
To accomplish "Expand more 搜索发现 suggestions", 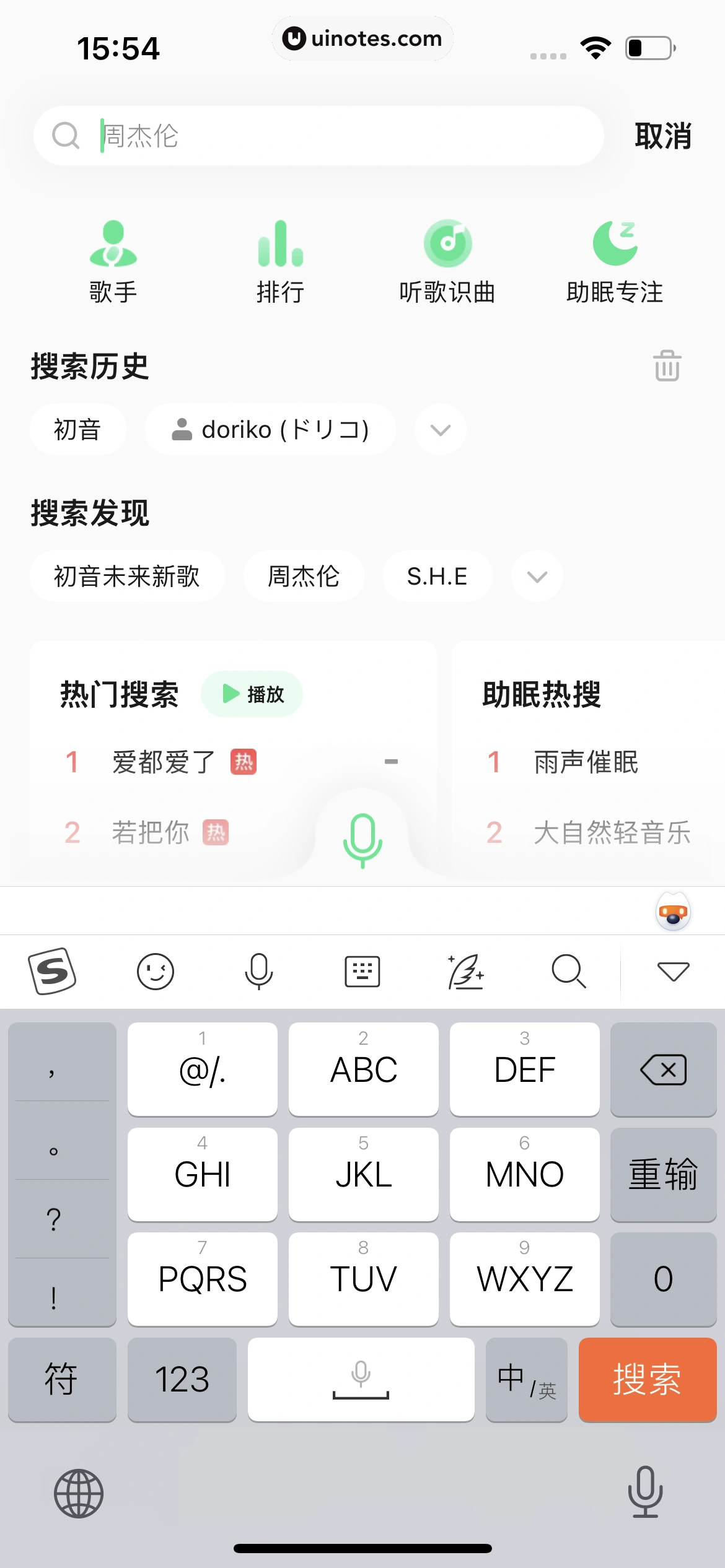I will coord(537,576).
